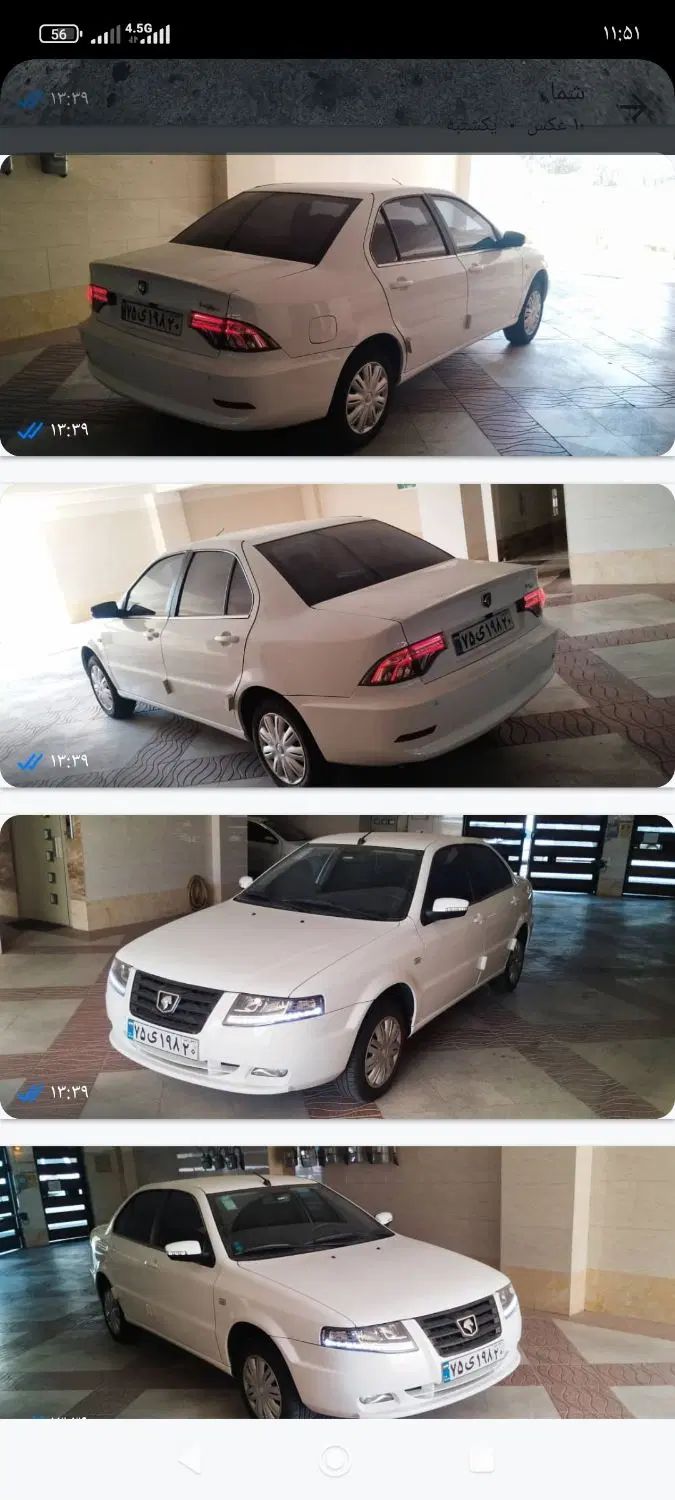
Task: Open the photo of the car's rear left side
Action: [337, 635]
